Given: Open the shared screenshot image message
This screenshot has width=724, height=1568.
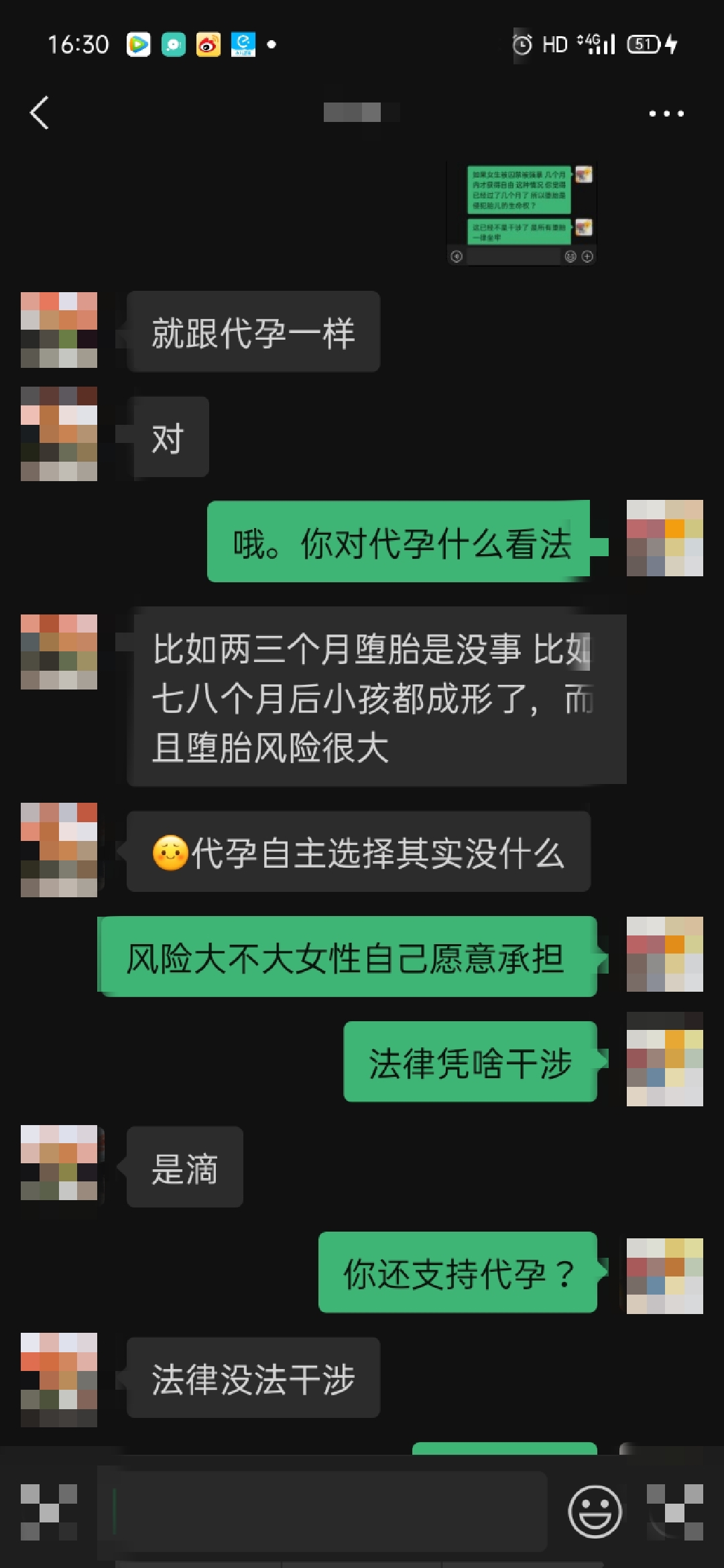Looking at the screenshot, I should click(x=522, y=214).
